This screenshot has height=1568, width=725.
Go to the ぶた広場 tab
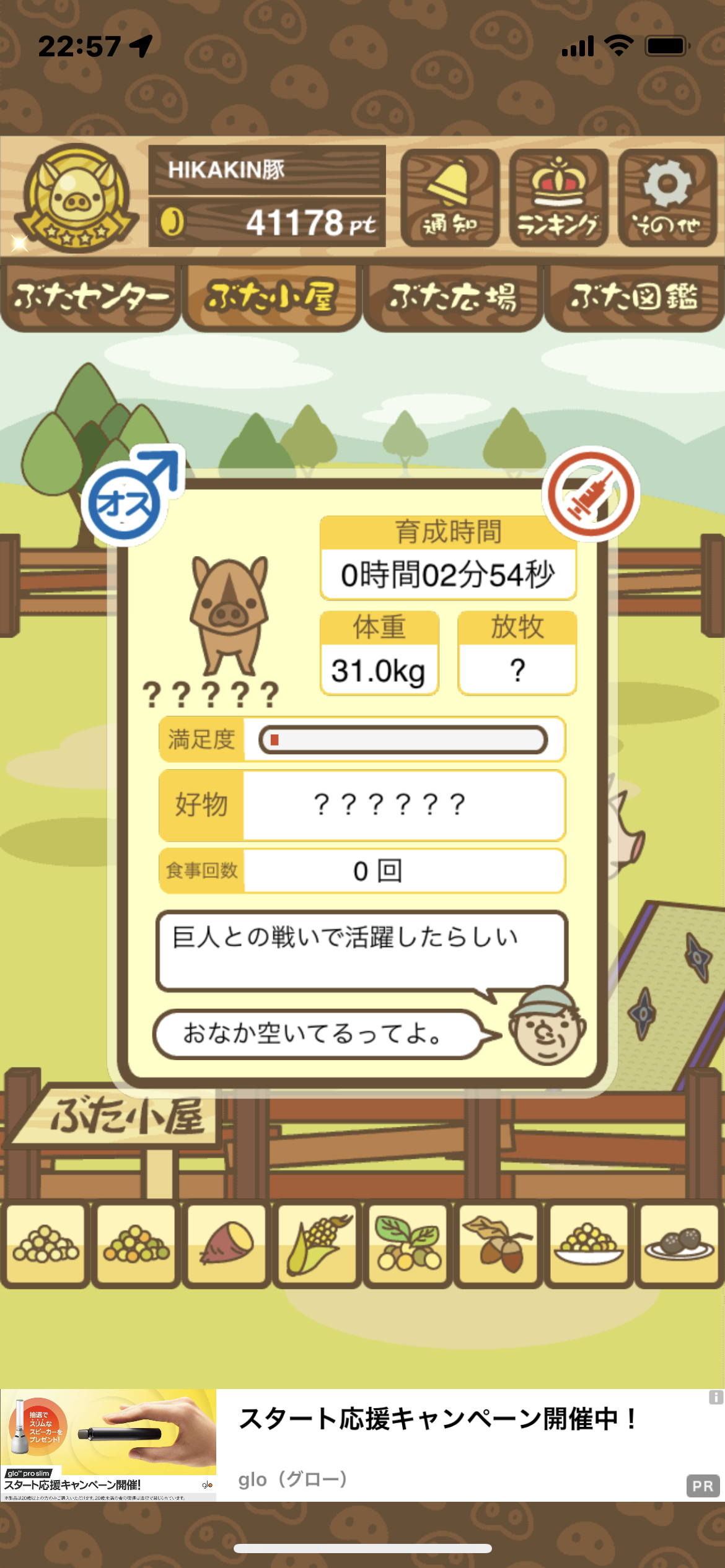[453, 297]
